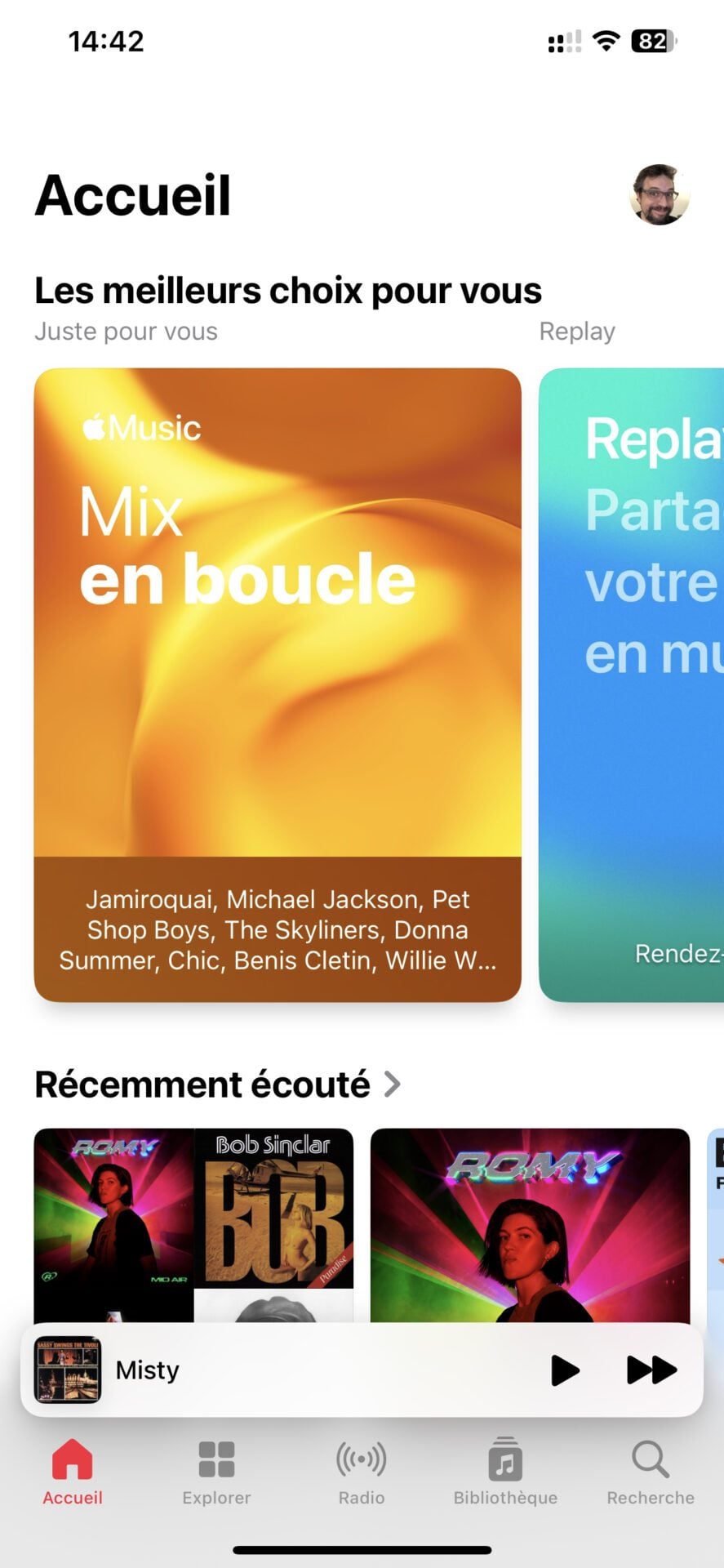This screenshot has height=1568, width=724.
Task: Expand the Récemment écouté section
Action: [218, 1085]
